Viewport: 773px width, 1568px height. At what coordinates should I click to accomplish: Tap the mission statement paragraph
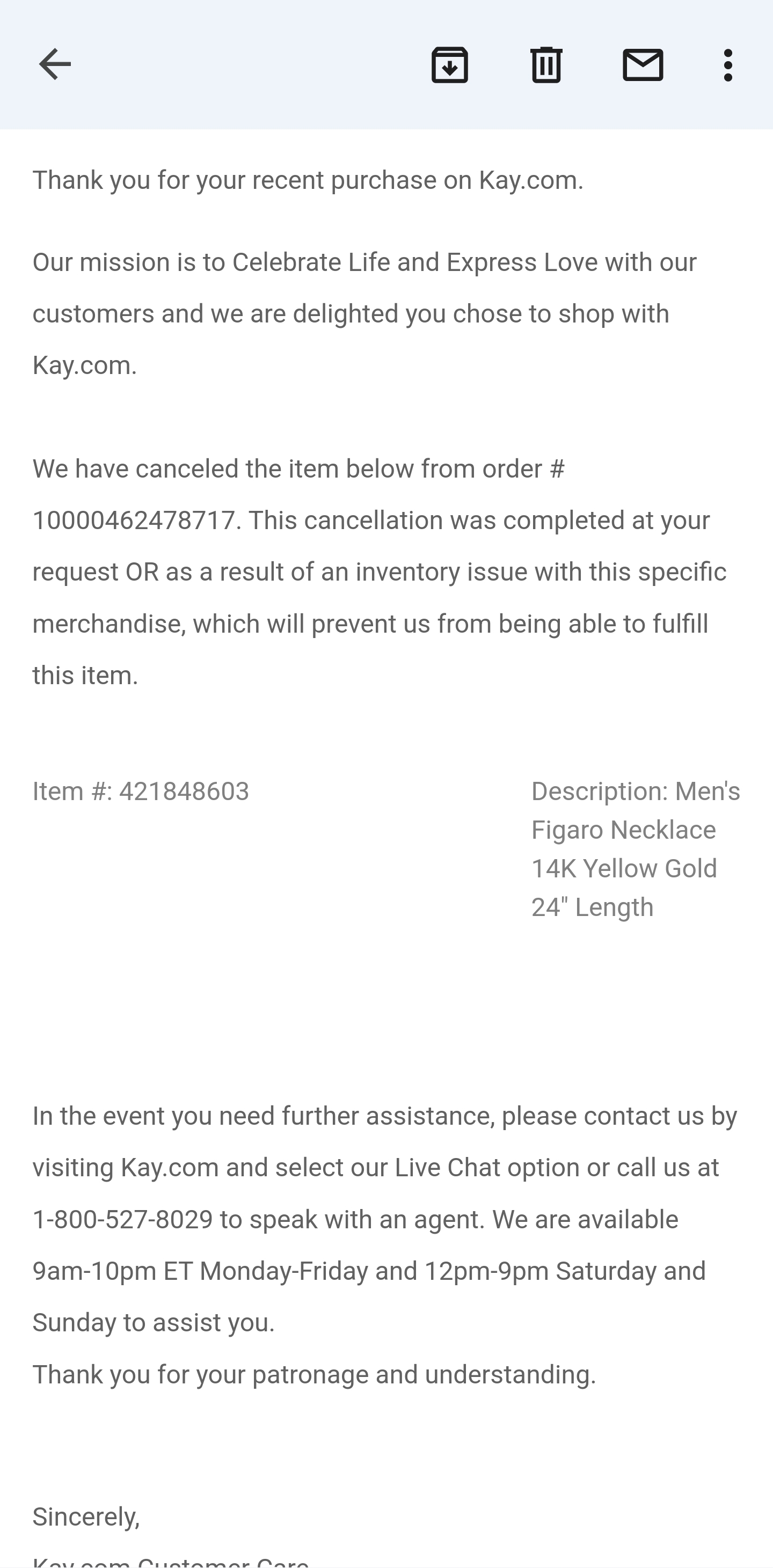coord(364,312)
